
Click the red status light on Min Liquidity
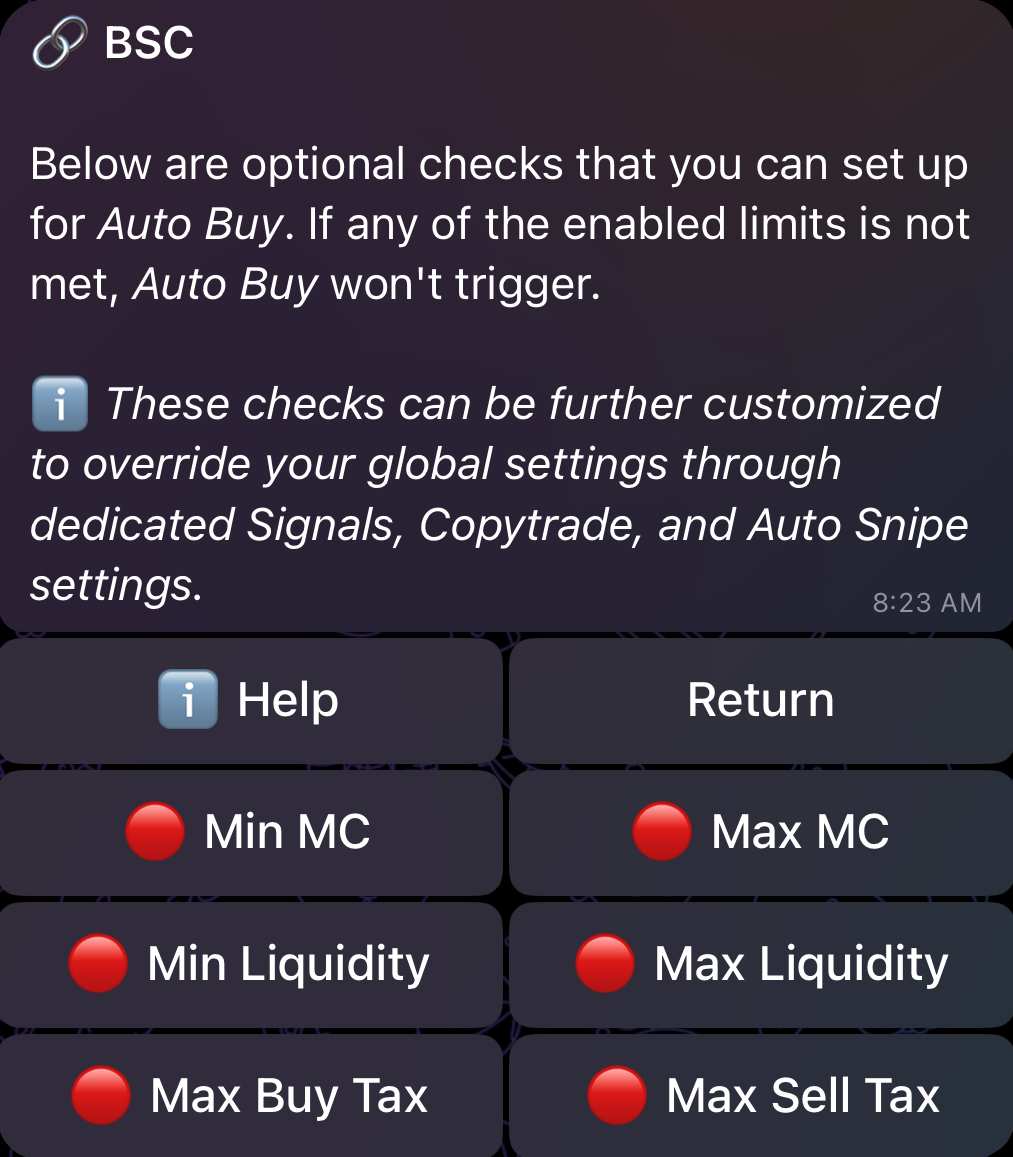[x=99, y=963]
